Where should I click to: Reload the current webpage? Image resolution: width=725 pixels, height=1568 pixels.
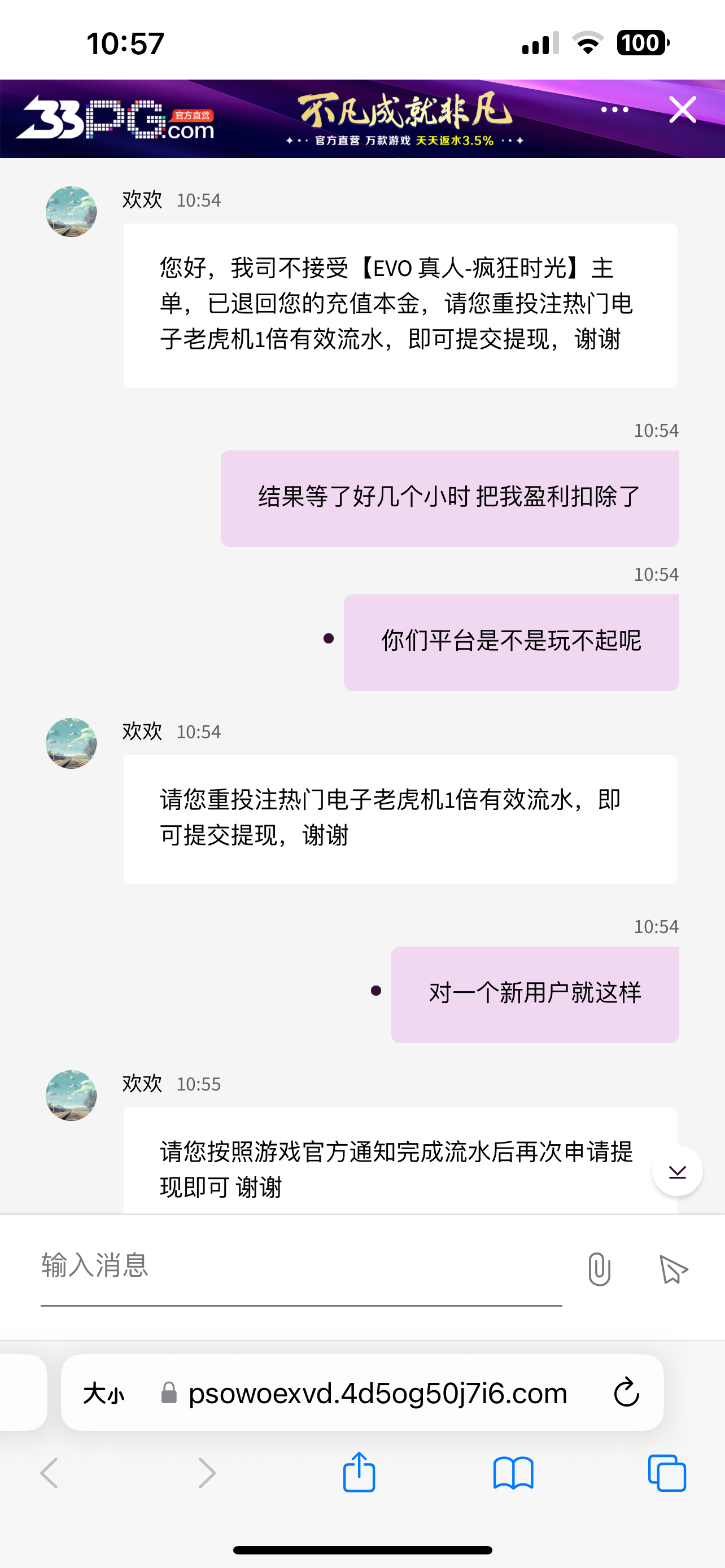tap(626, 1392)
